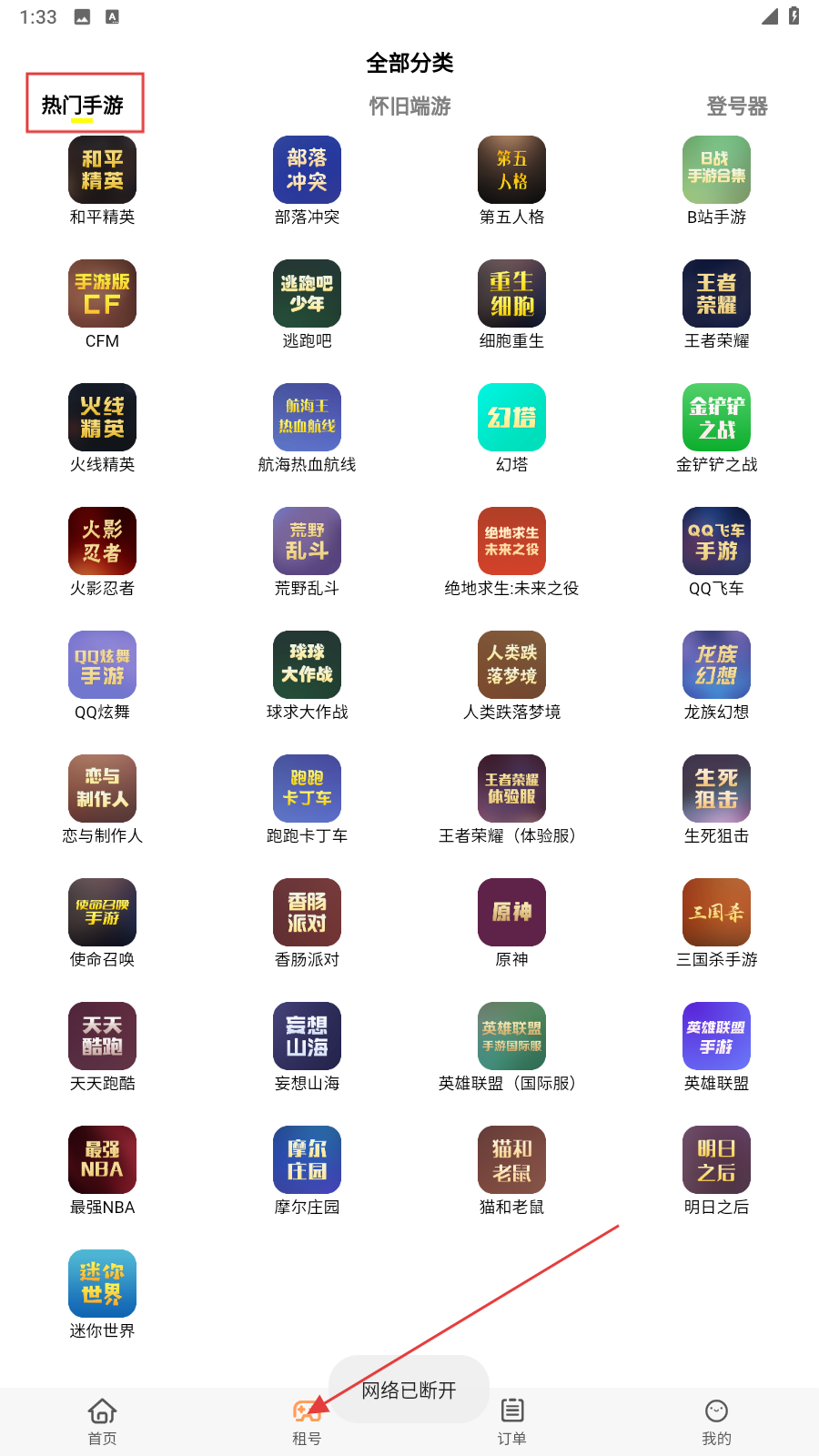Switch to the 租号 tab

[x=307, y=1421]
